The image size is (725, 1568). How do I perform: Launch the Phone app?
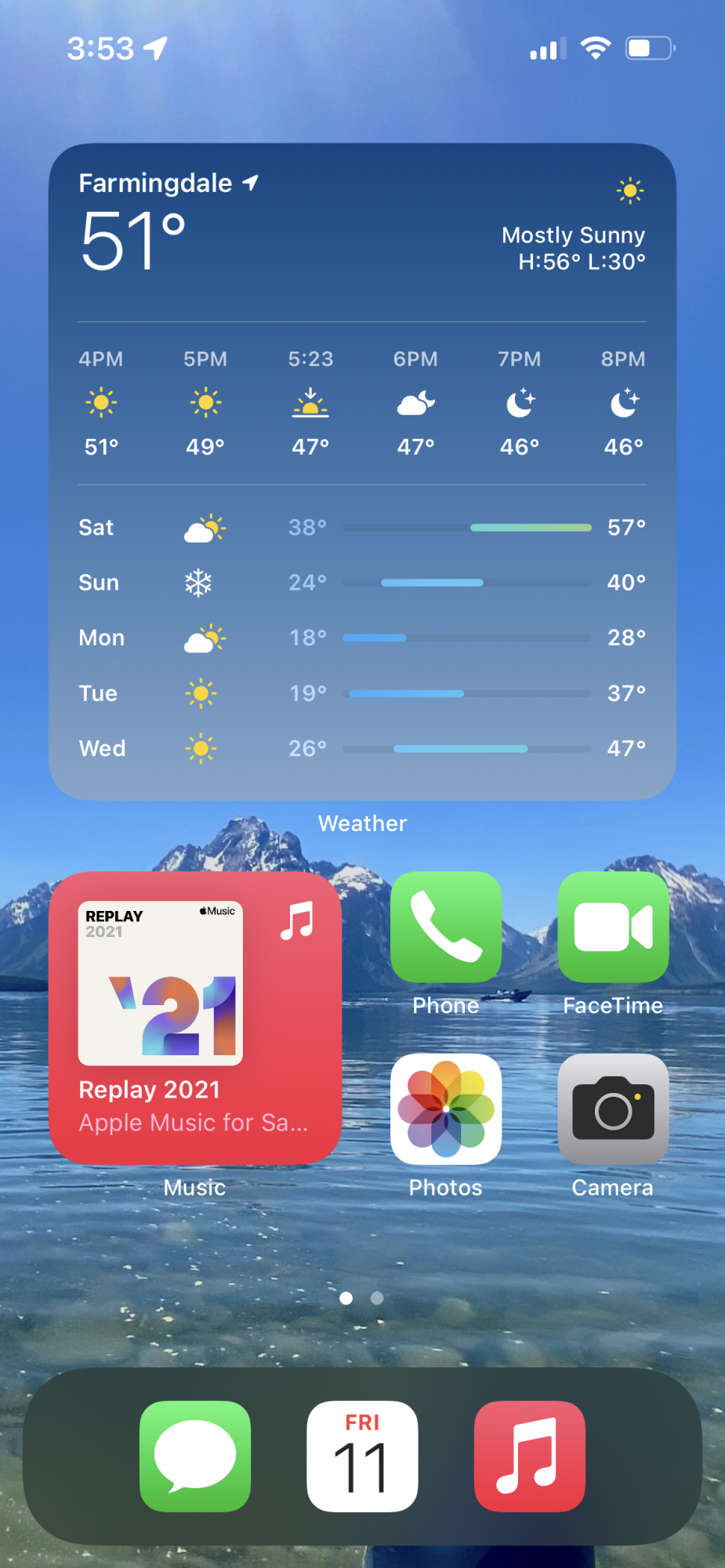446,927
